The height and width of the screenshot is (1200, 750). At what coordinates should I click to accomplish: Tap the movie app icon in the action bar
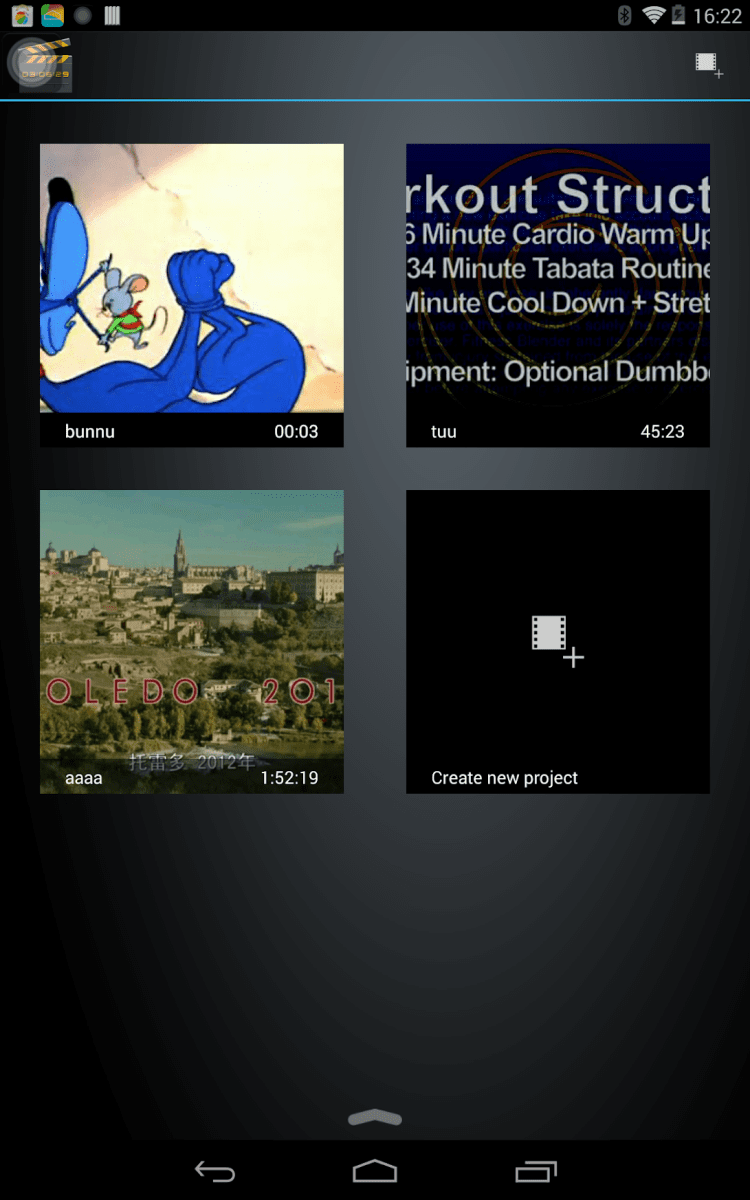click(40, 65)
